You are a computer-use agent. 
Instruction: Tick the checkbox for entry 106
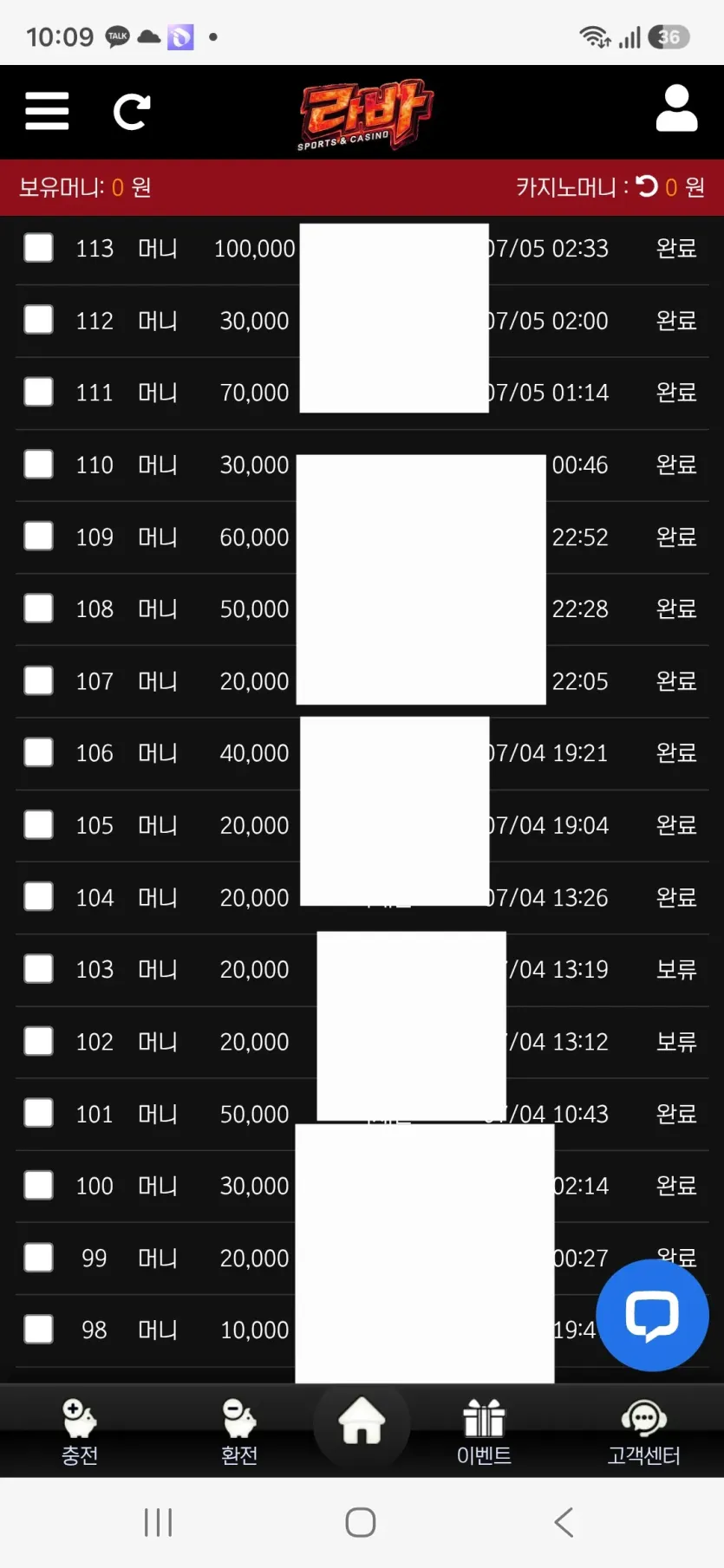point(38,752)
